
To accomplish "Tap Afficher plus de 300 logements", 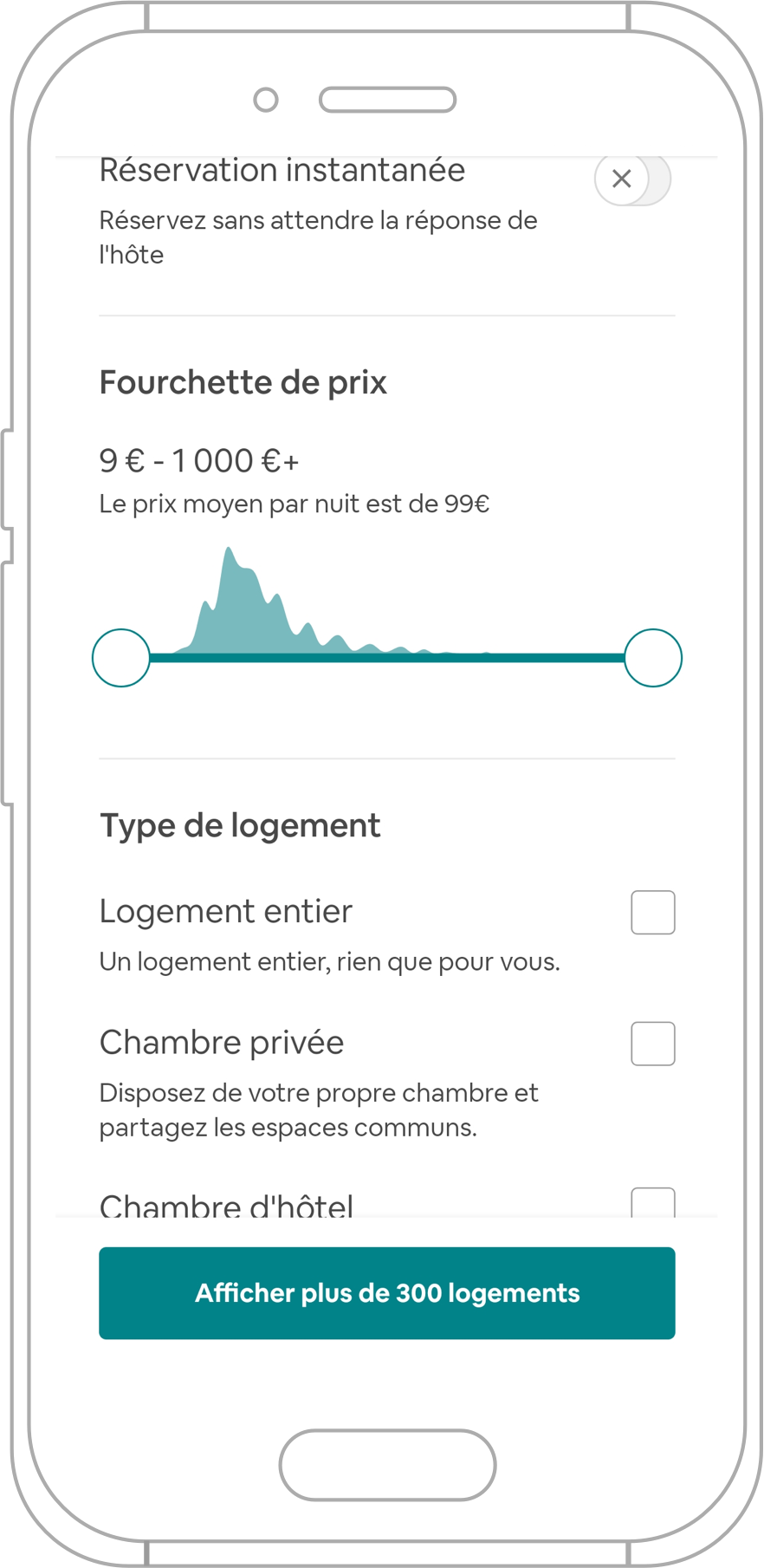I will 387,1292.
